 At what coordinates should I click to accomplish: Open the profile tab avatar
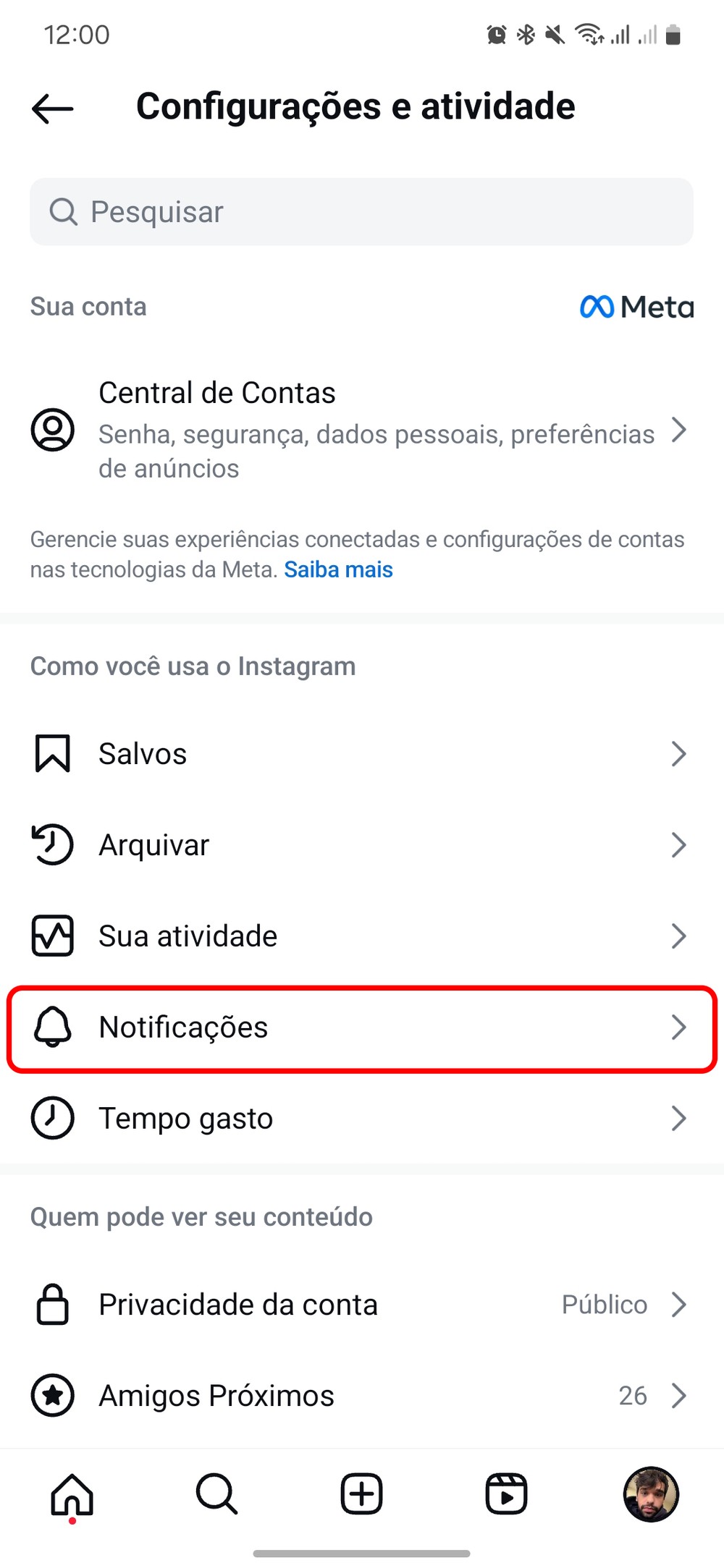(651, 1494)
